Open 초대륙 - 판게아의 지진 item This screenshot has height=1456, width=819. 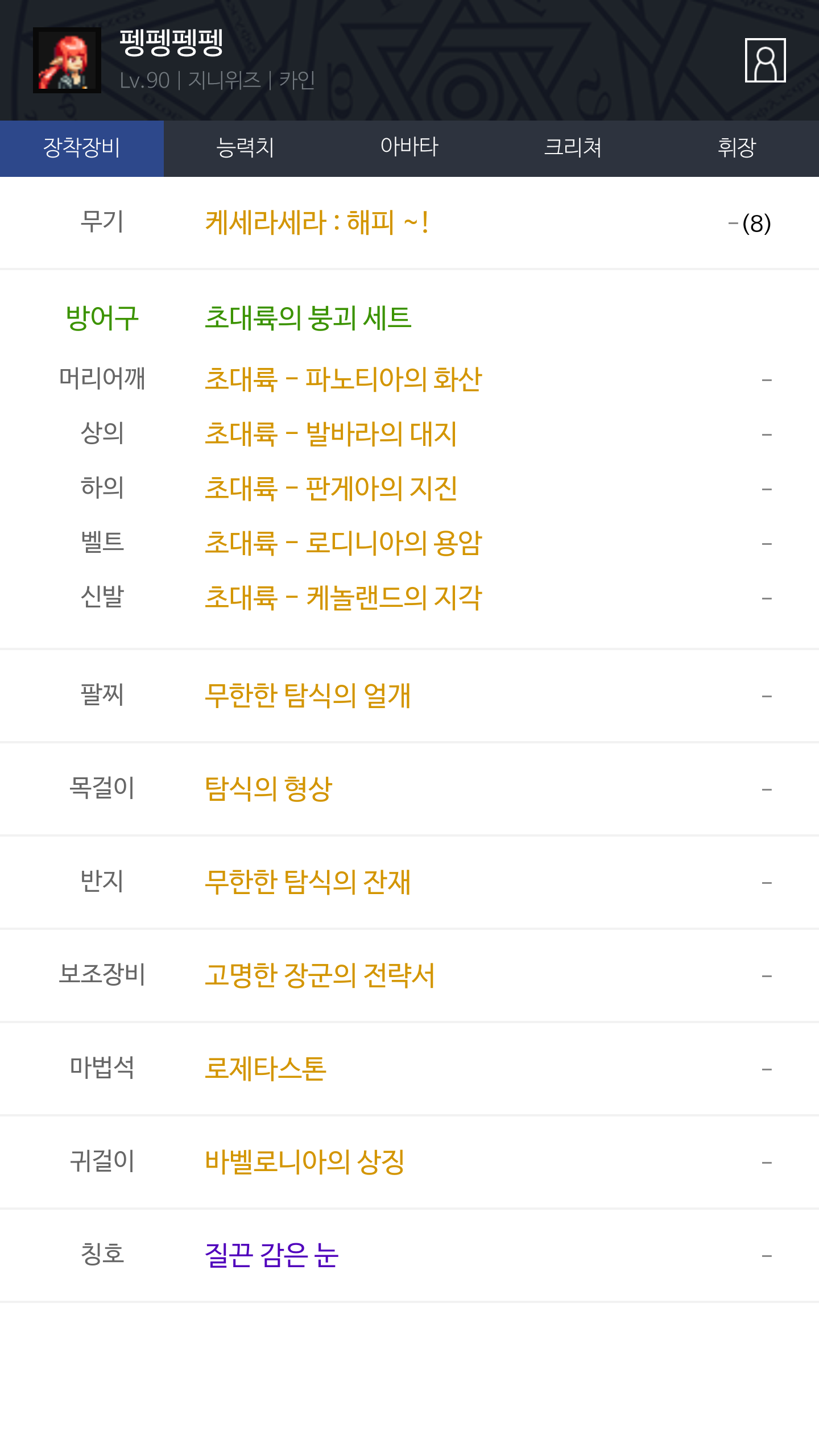click(330, 489)
